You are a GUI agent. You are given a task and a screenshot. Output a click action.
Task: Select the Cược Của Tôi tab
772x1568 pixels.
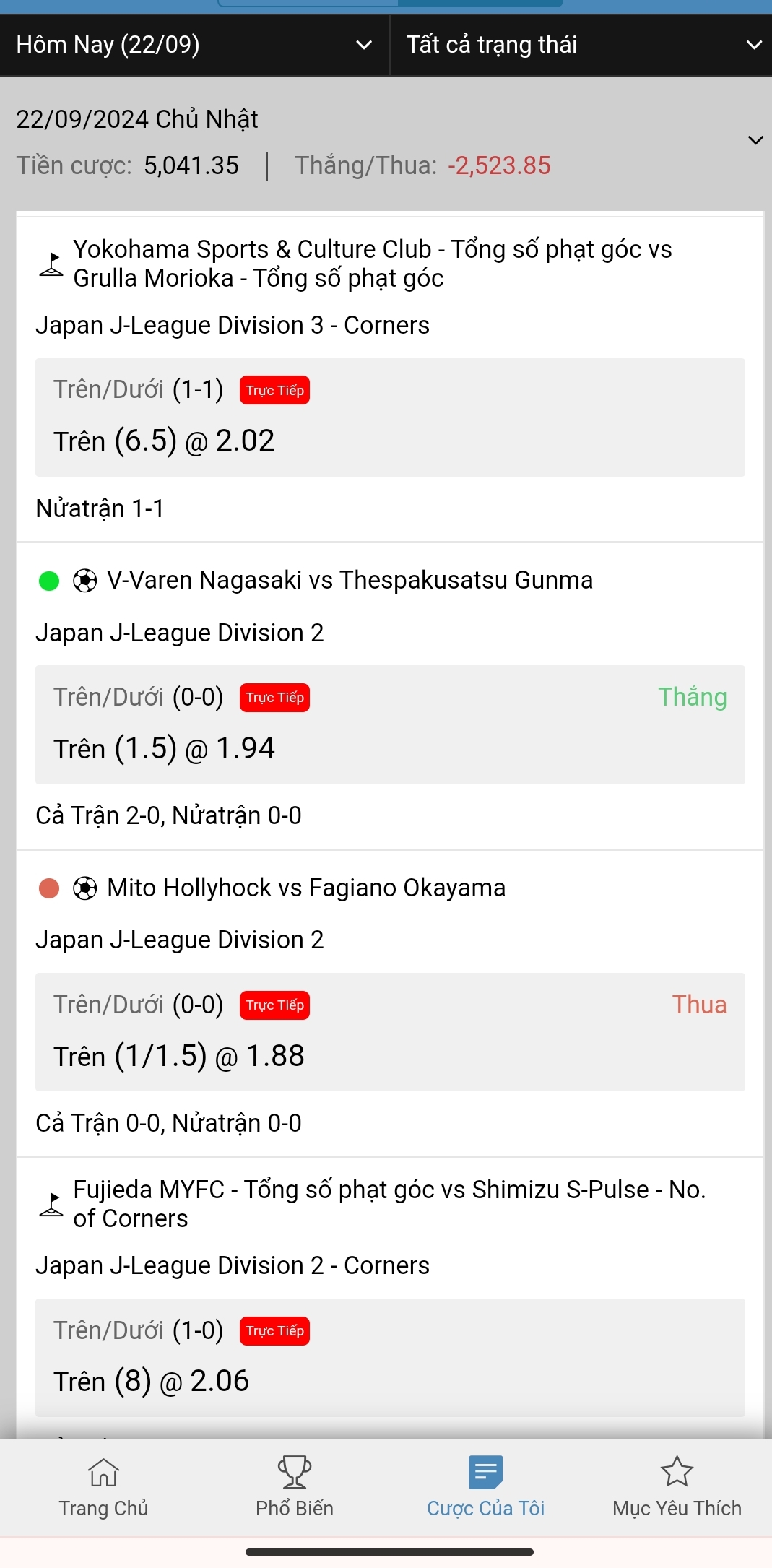click(x=485, y=1488)
